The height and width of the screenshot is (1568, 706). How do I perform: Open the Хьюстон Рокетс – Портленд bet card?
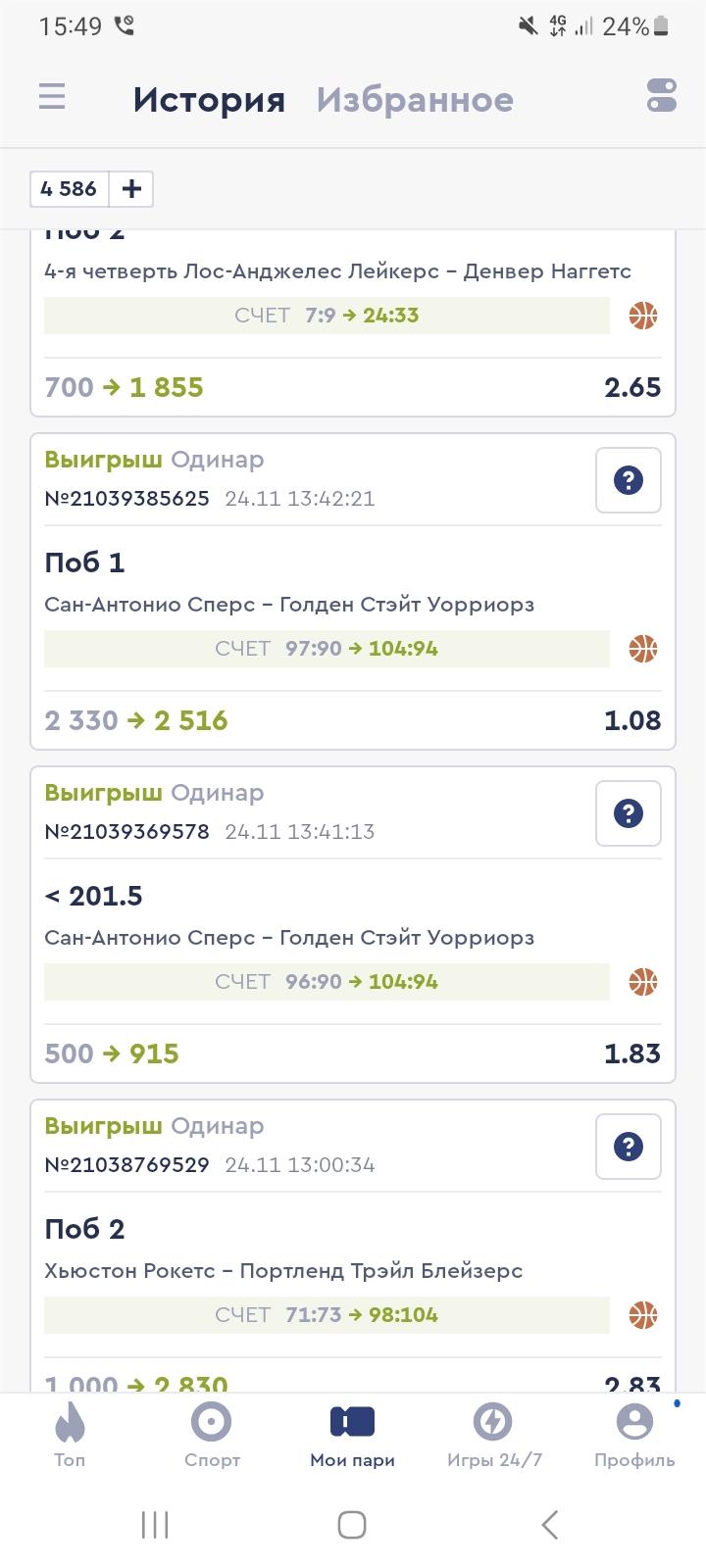[x=353, y=1246]
